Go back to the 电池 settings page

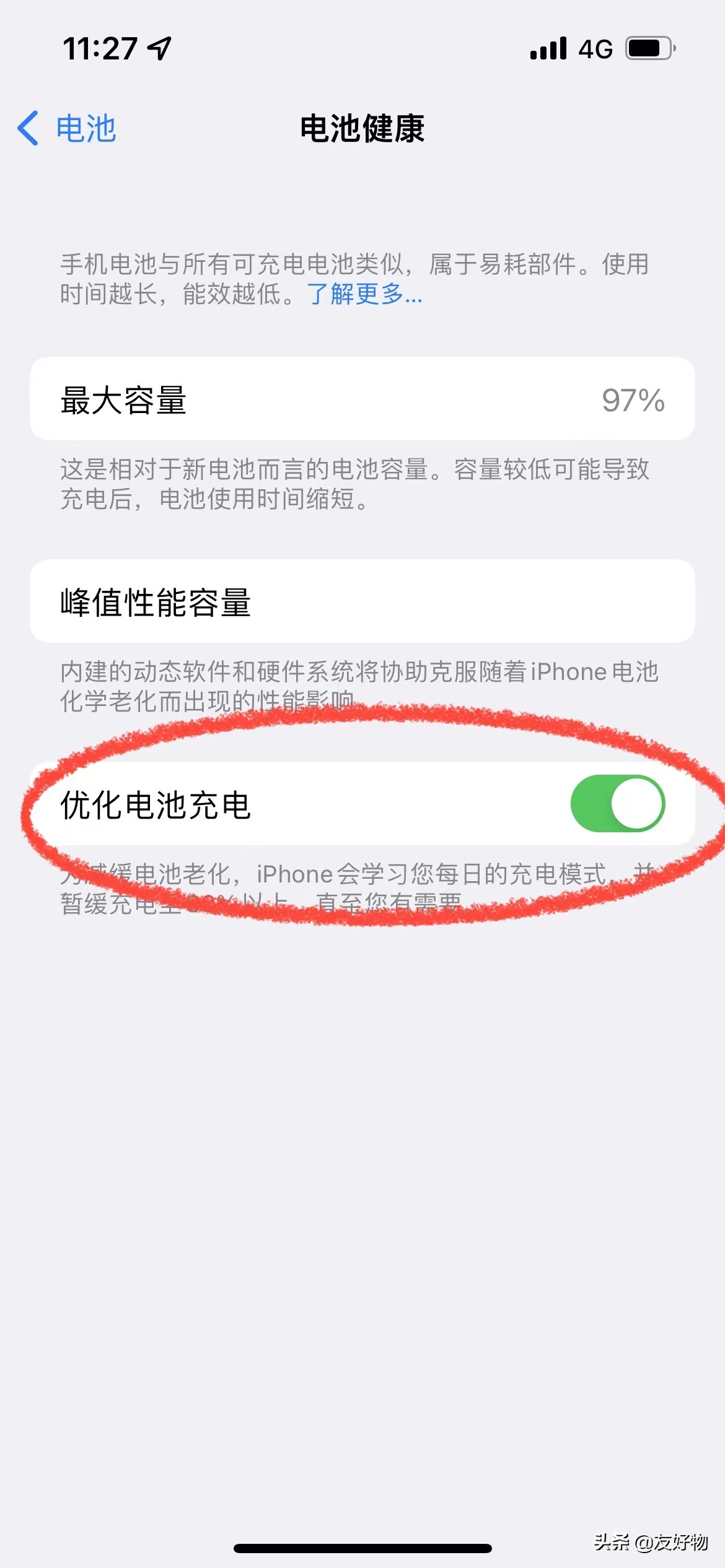(67, 129)
